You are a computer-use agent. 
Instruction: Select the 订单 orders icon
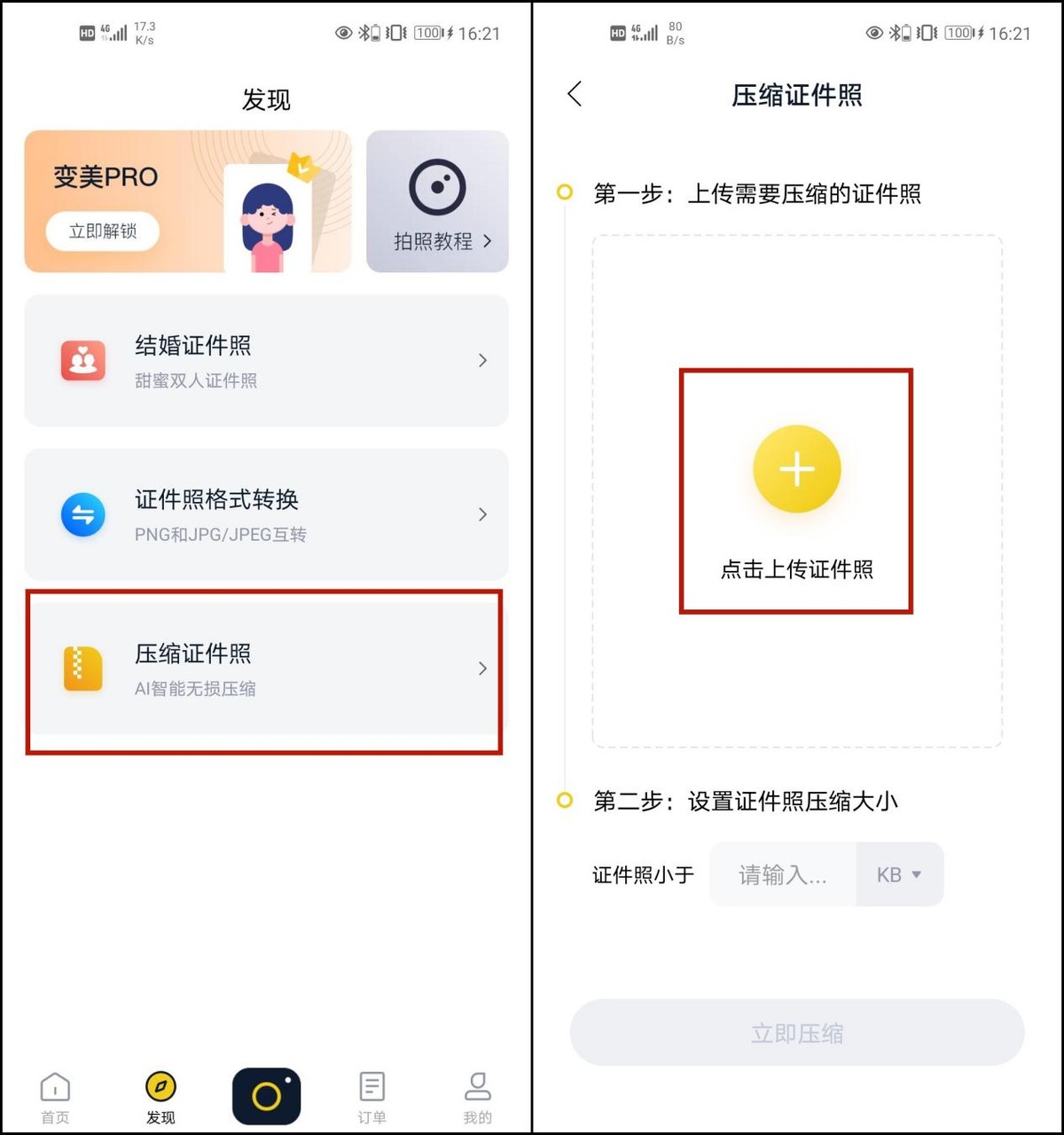point(372,1095)
